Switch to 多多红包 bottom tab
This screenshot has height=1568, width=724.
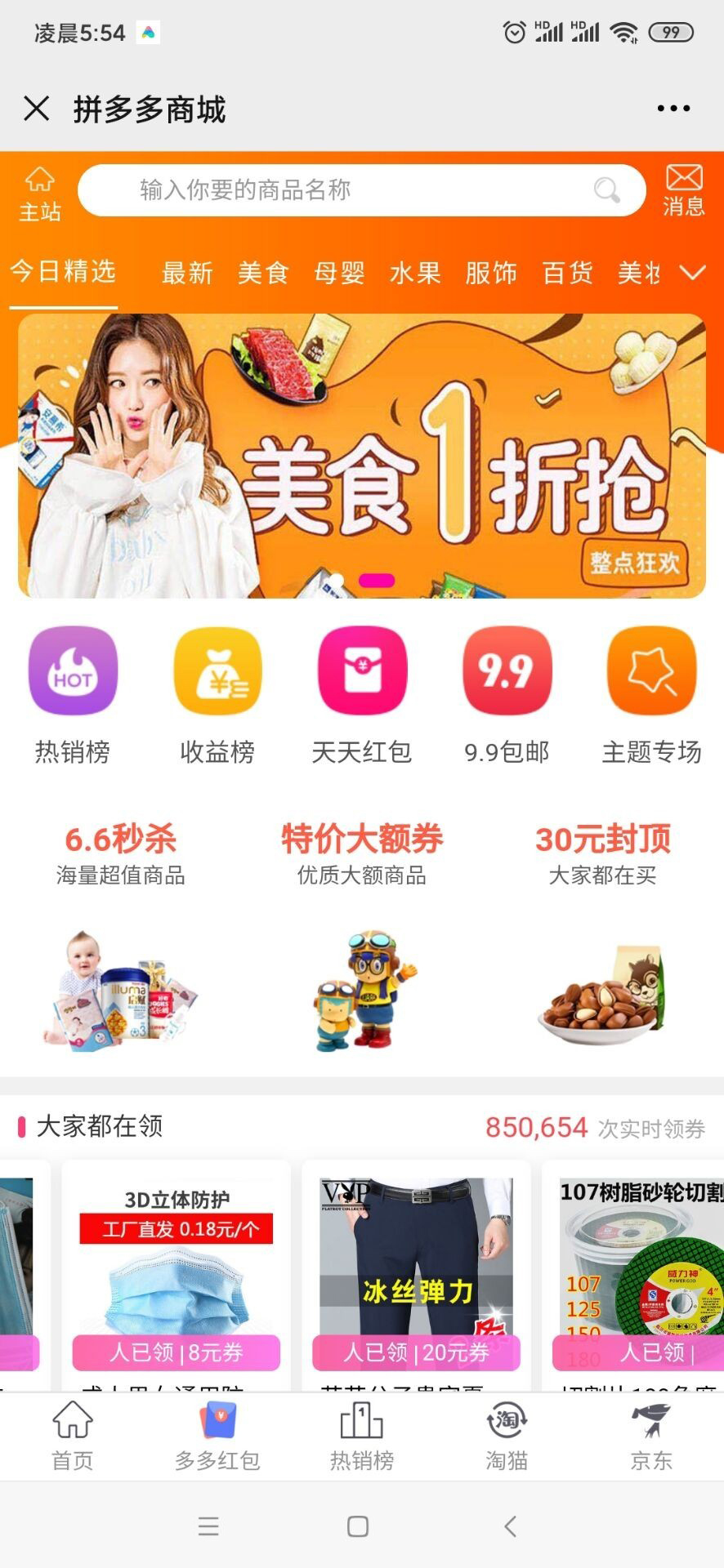coord(217,1437)
